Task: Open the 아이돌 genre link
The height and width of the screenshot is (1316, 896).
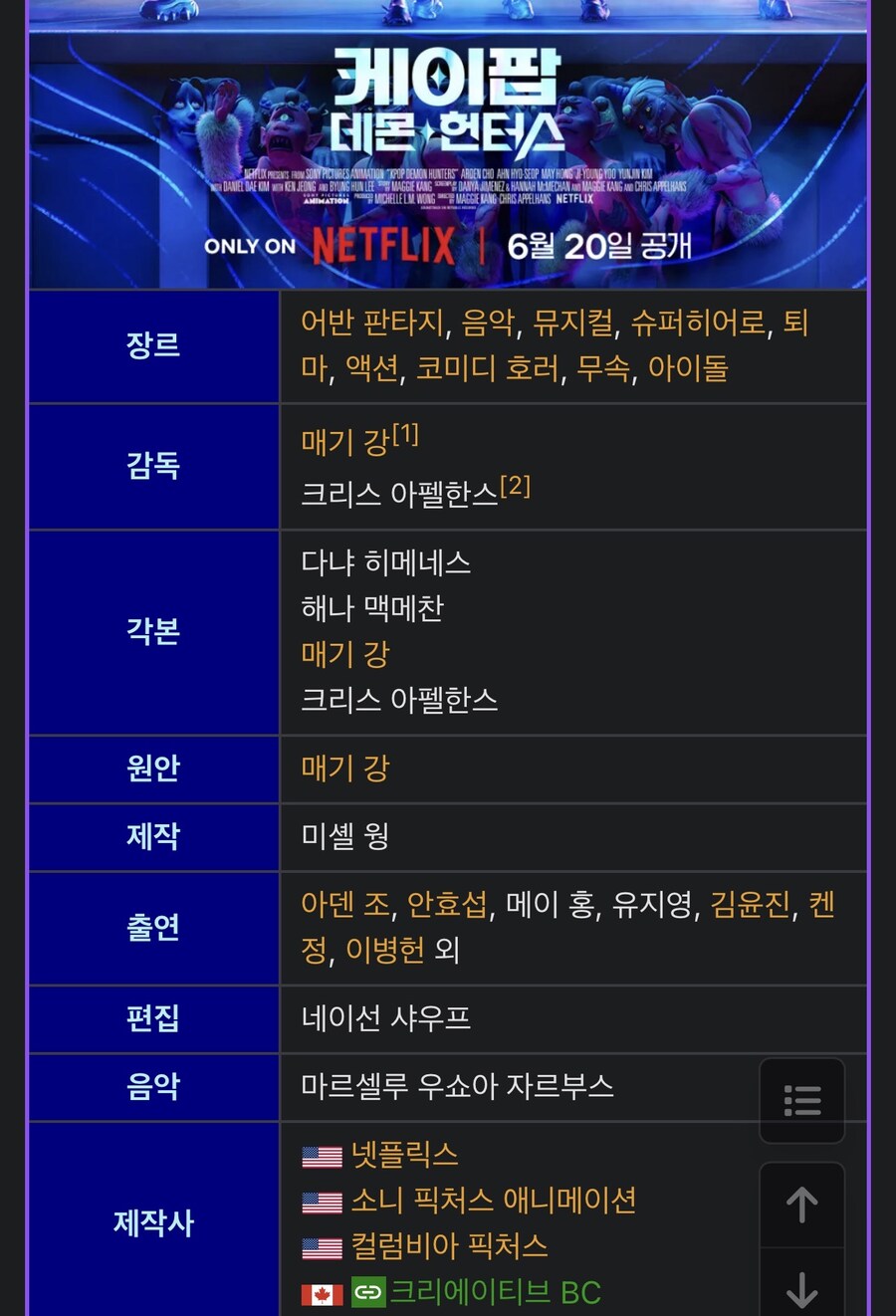Action: (689, 368)
